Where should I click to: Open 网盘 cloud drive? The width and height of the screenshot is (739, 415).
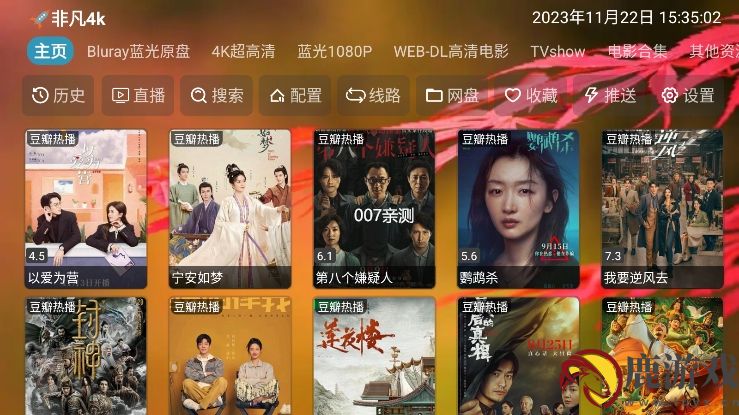click(452, 95)
